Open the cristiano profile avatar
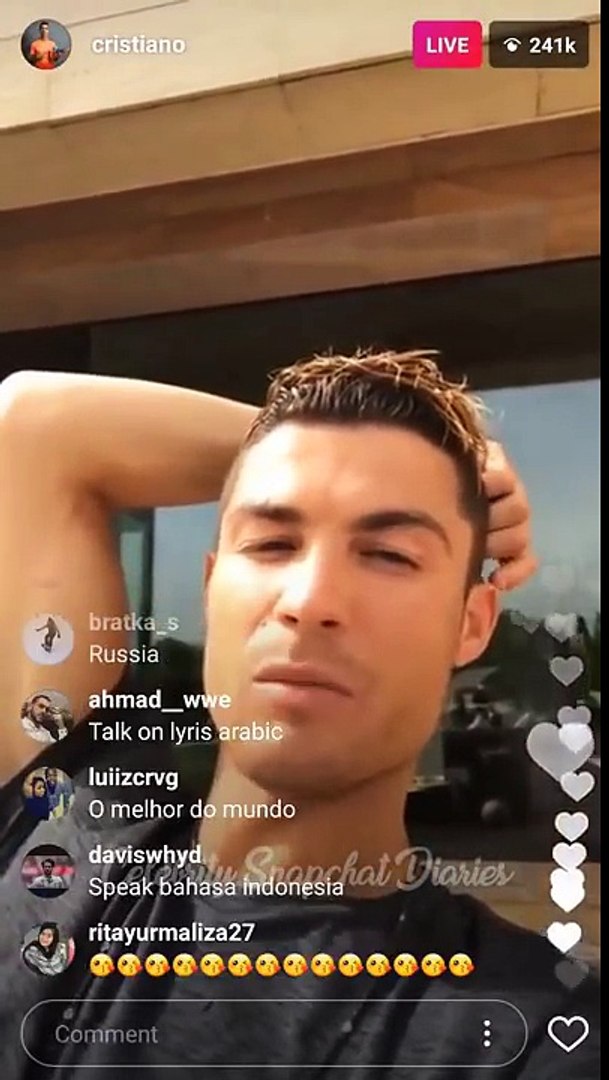Image resolution: width=609 pixels, height=1080 pixels. (46, 45)
